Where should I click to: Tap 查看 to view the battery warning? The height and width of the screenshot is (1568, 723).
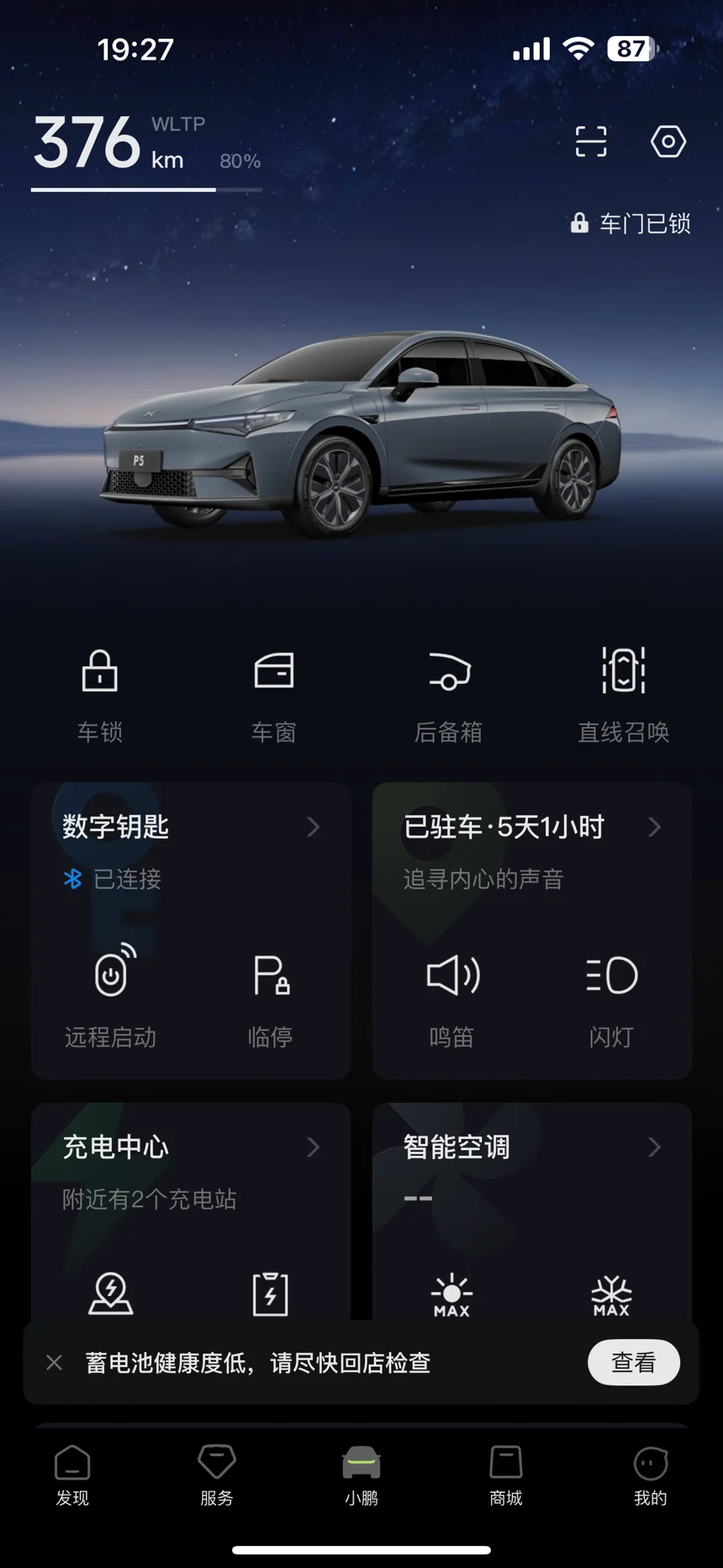(x=633, y=1362)
